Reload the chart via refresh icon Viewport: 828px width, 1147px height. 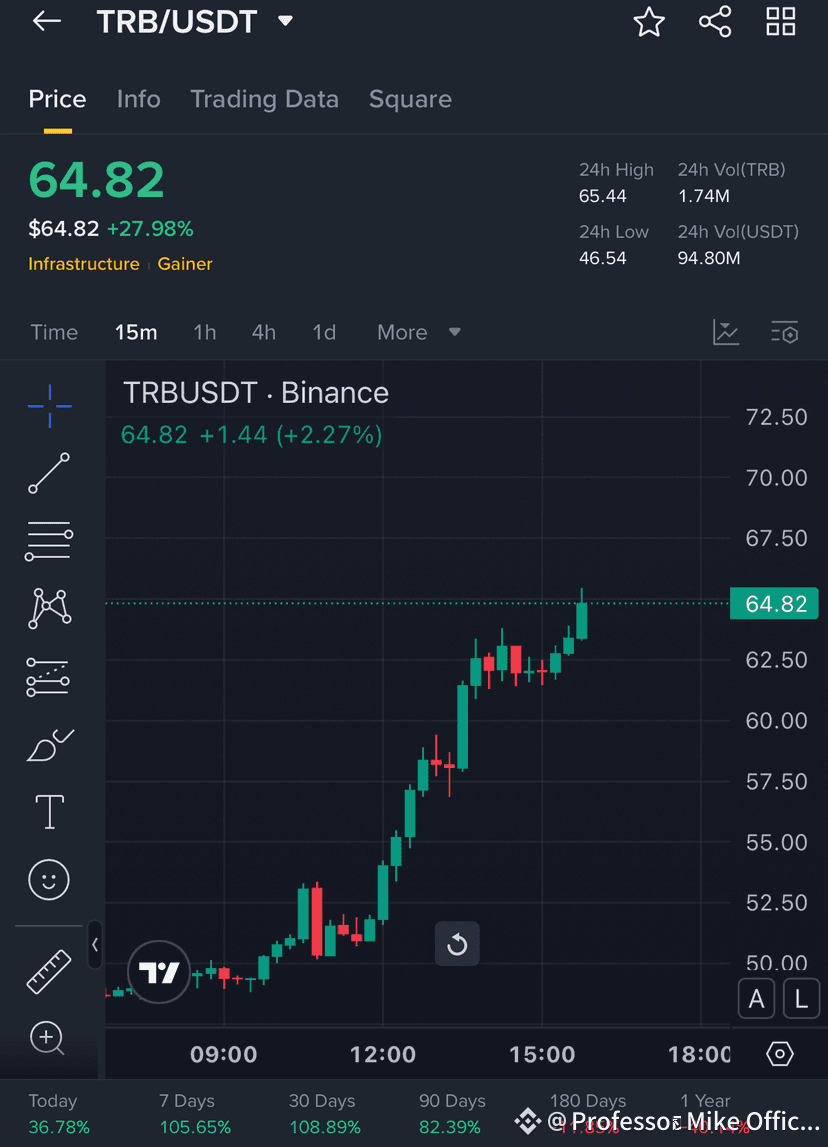pyautogui.click(x=457, y=943)
